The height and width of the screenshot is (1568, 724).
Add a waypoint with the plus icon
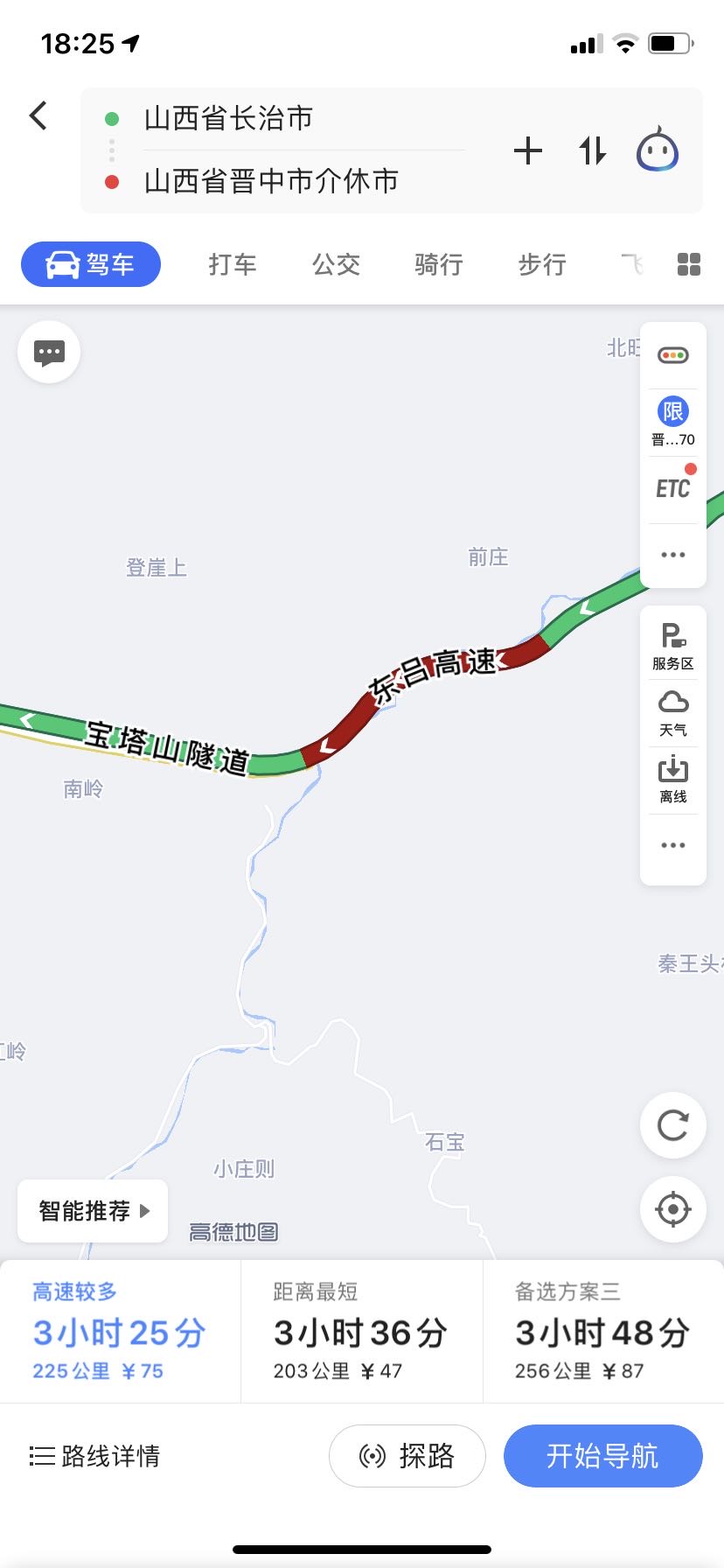527,151
